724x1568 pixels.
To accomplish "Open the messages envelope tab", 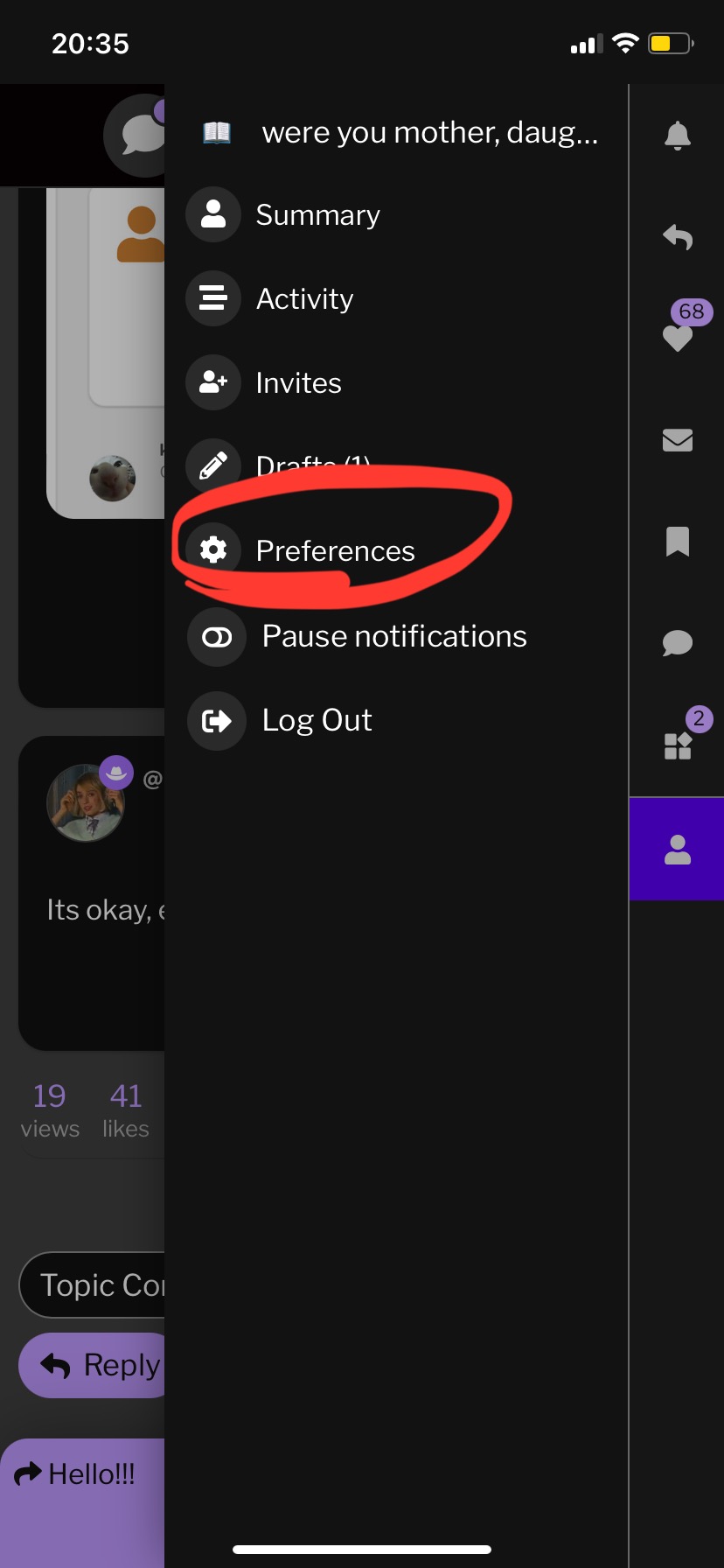I will click(x=678, y=439).
